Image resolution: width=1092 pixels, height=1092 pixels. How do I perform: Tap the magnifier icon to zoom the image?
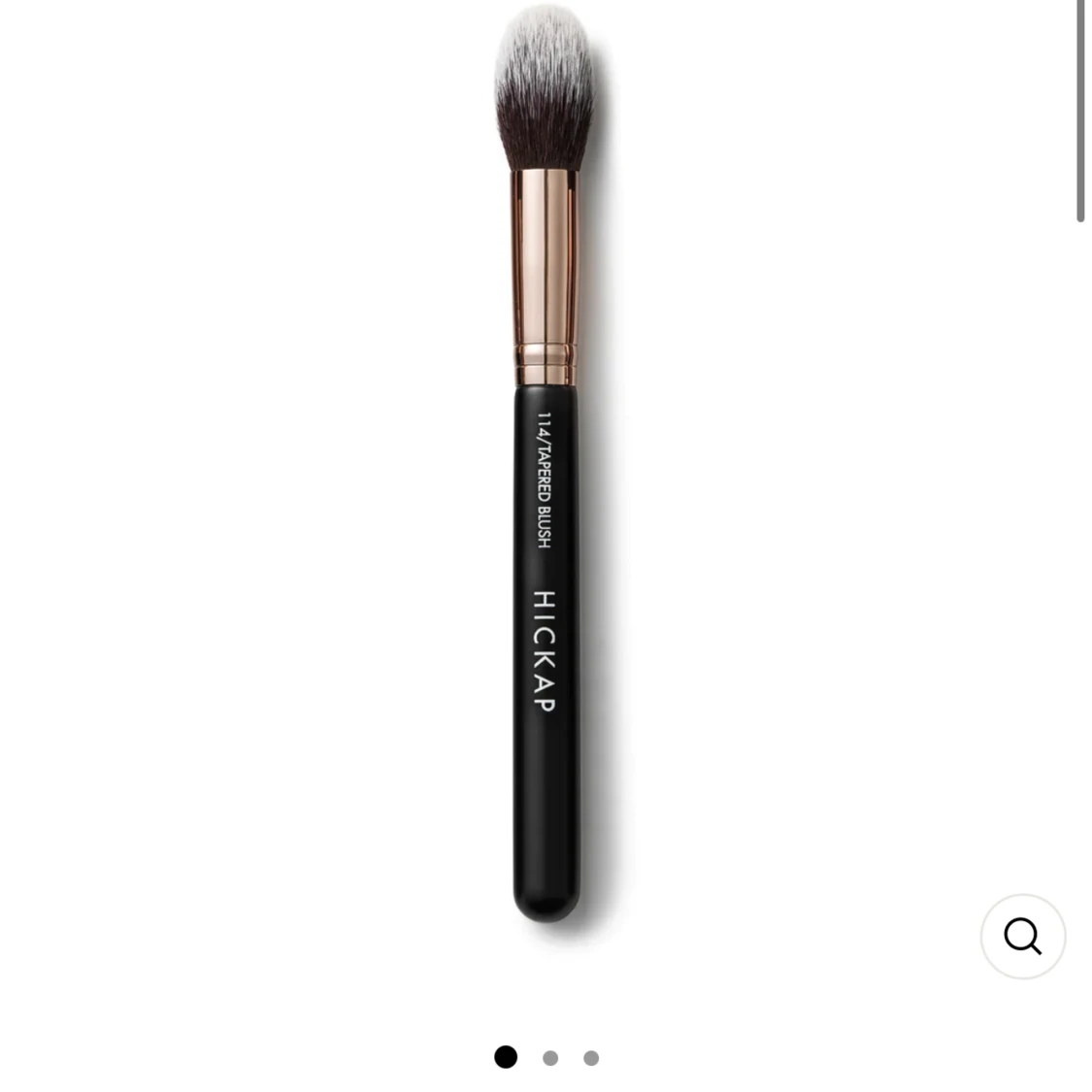coord(1022,937)
